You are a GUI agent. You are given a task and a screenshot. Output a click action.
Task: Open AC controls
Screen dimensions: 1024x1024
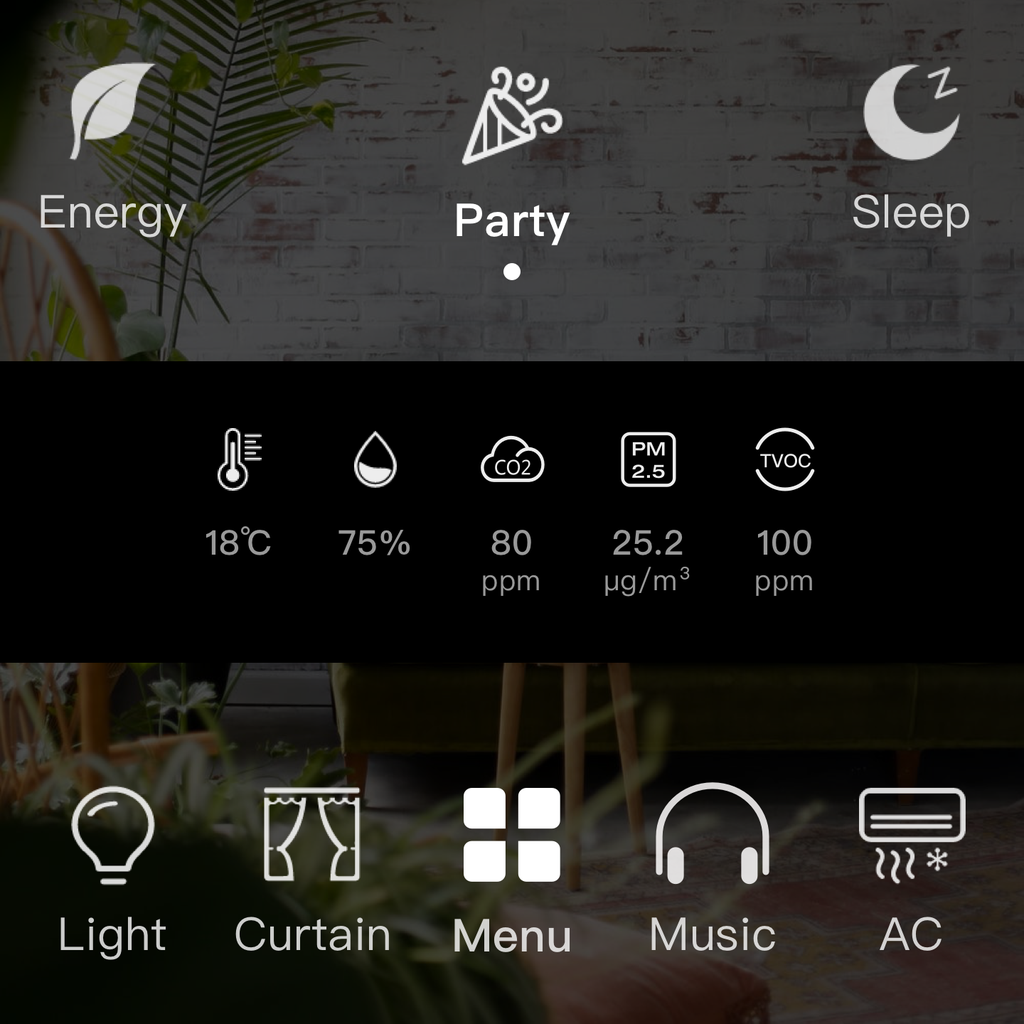coord(911,868)
